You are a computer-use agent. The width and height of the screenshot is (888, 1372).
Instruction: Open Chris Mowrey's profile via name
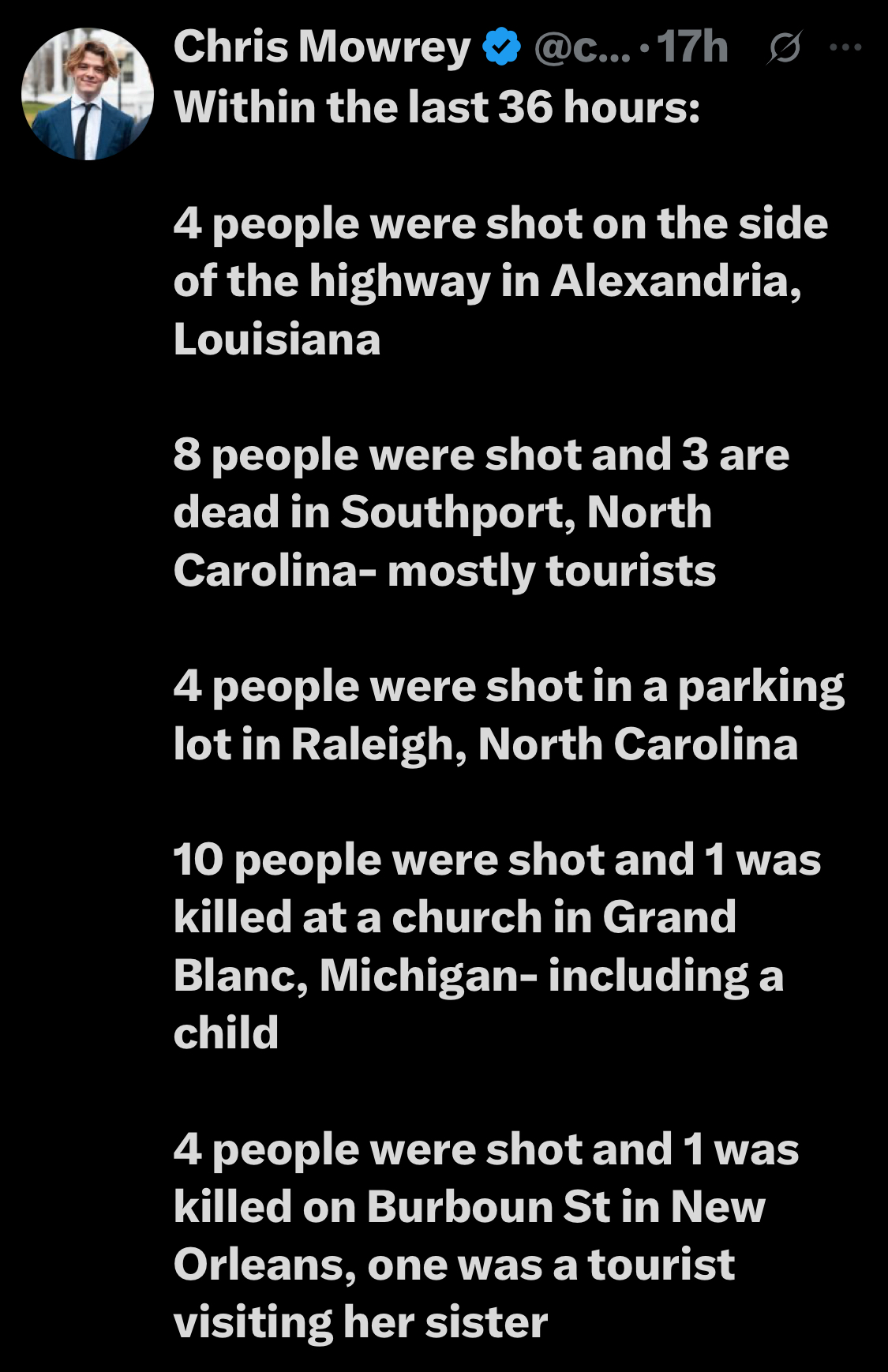click(x=321, y=47)
